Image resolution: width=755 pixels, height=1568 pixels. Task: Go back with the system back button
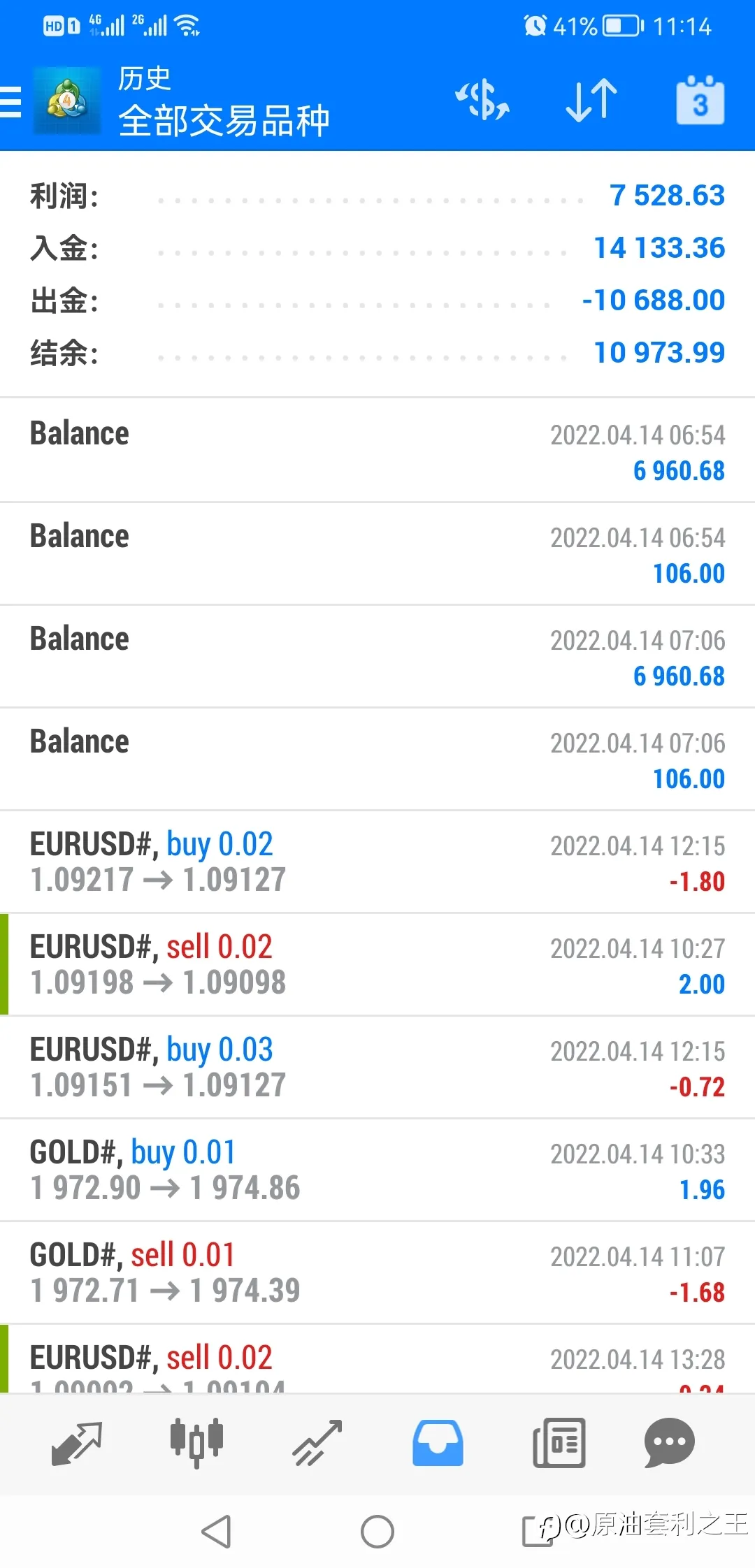pos(217,1532)
